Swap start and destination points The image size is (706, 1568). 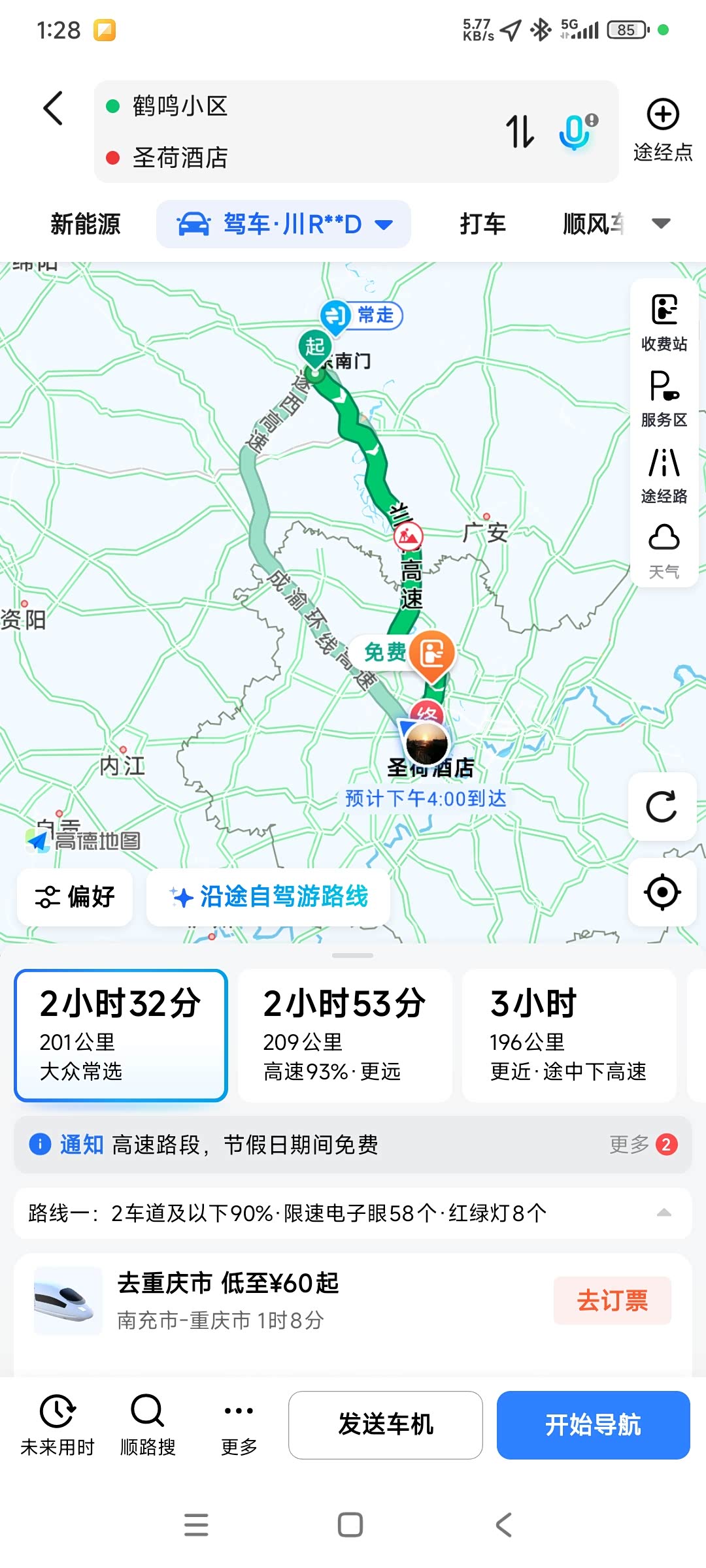520,131
